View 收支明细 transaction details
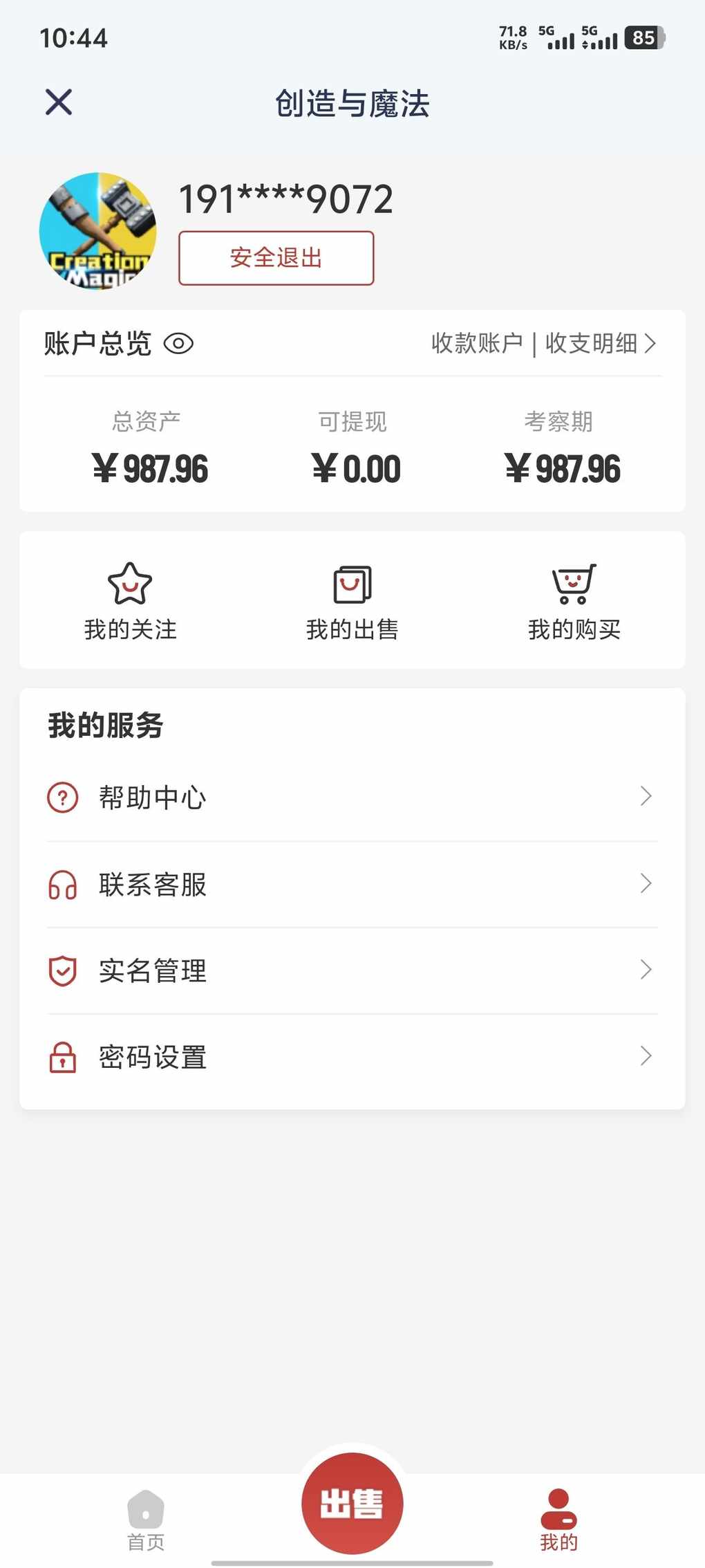705x1568 pixels. [x=599, y=343]
